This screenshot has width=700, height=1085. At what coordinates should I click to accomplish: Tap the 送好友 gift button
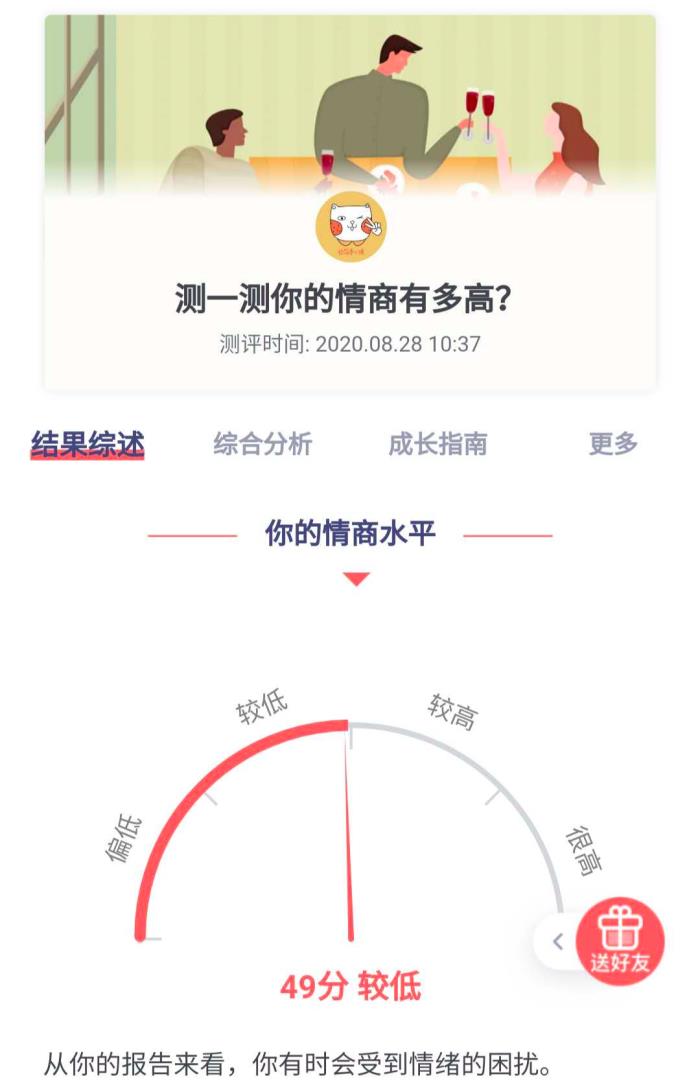(x=620, y=940)
